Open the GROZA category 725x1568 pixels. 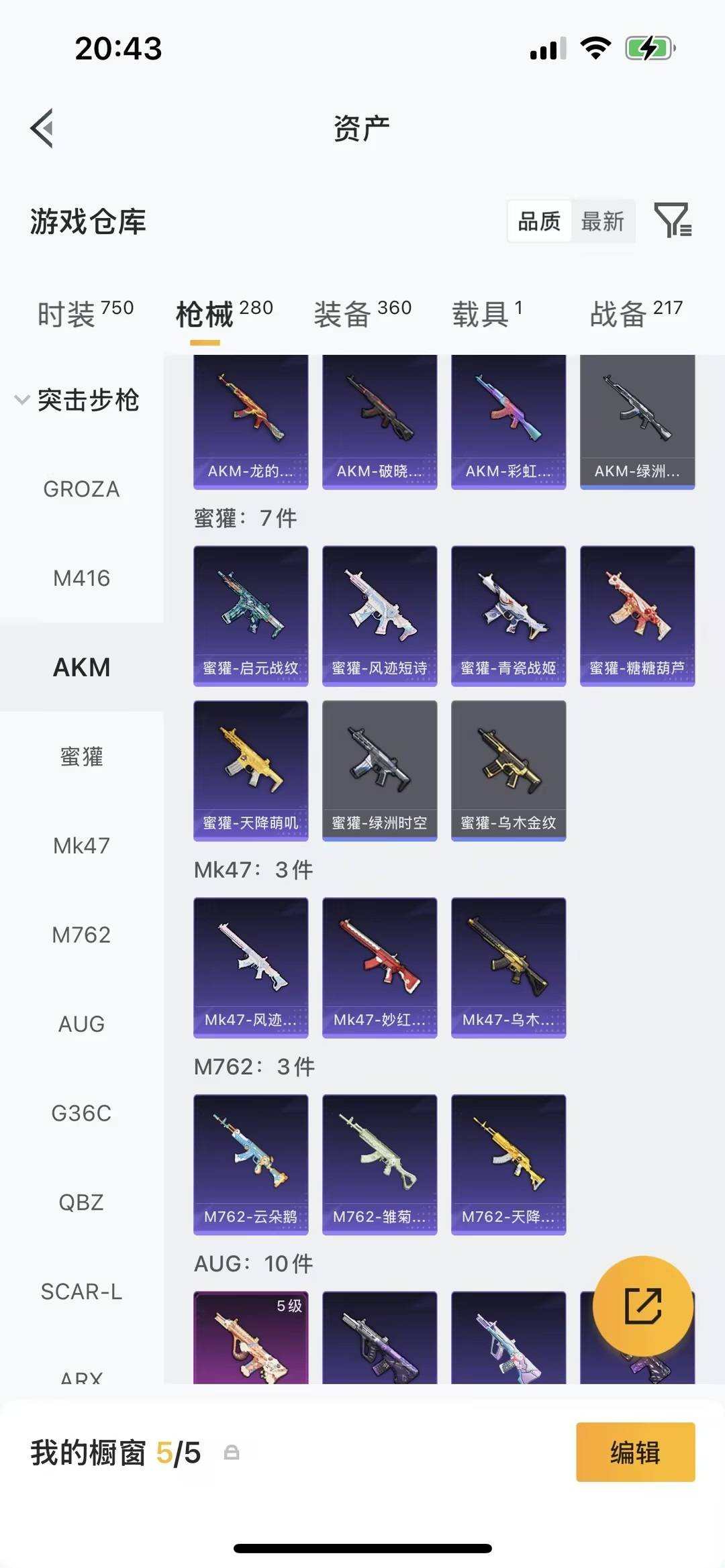81,488
